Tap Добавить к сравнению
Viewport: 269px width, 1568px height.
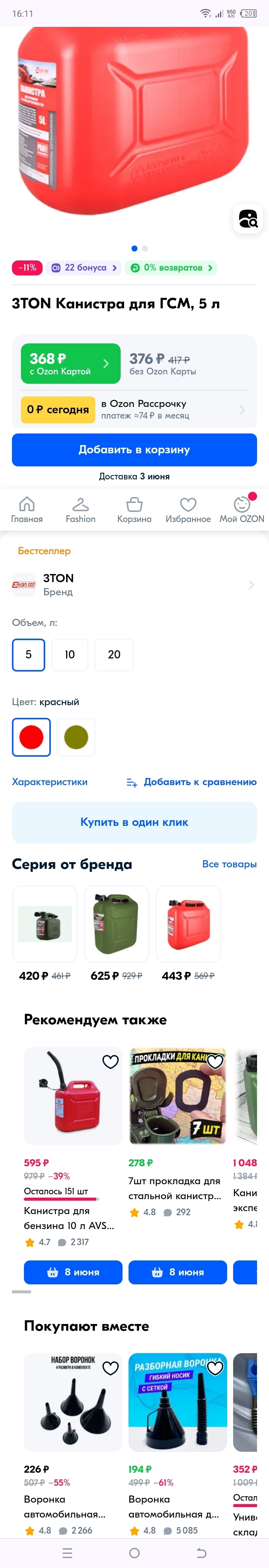coord(192,781)
